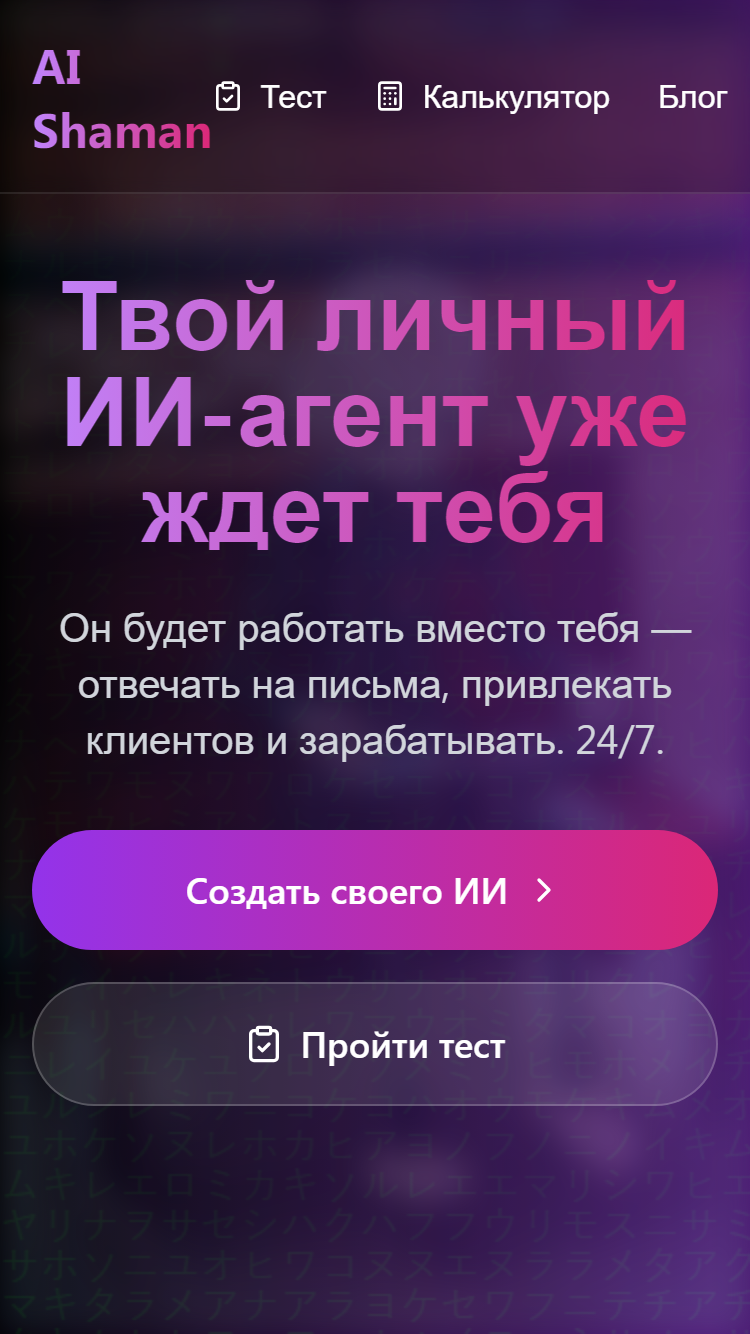Open the AI Shaman logo home link

pos(122,100)
